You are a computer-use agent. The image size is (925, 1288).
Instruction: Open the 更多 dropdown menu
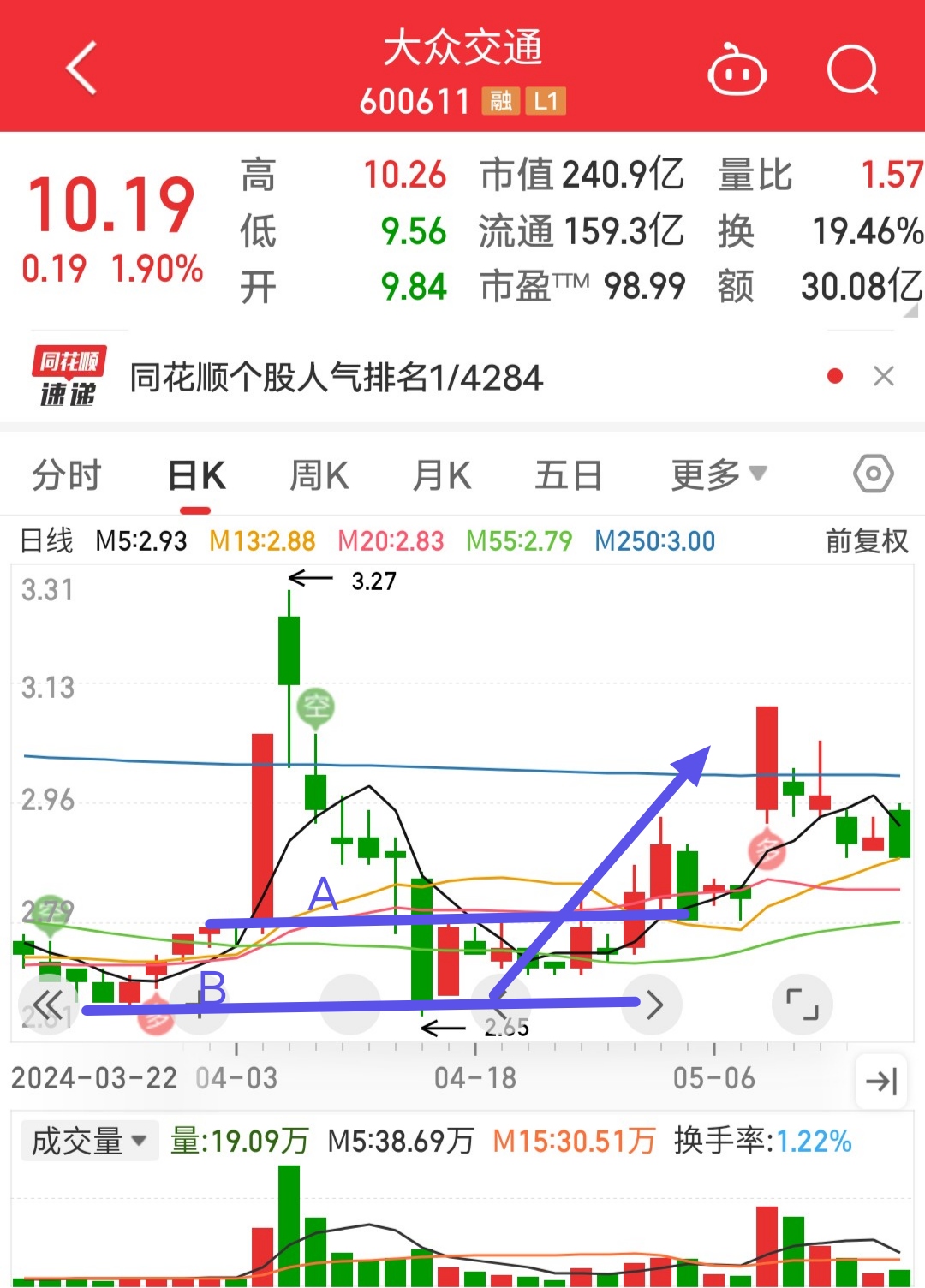(x=719, y=473)
